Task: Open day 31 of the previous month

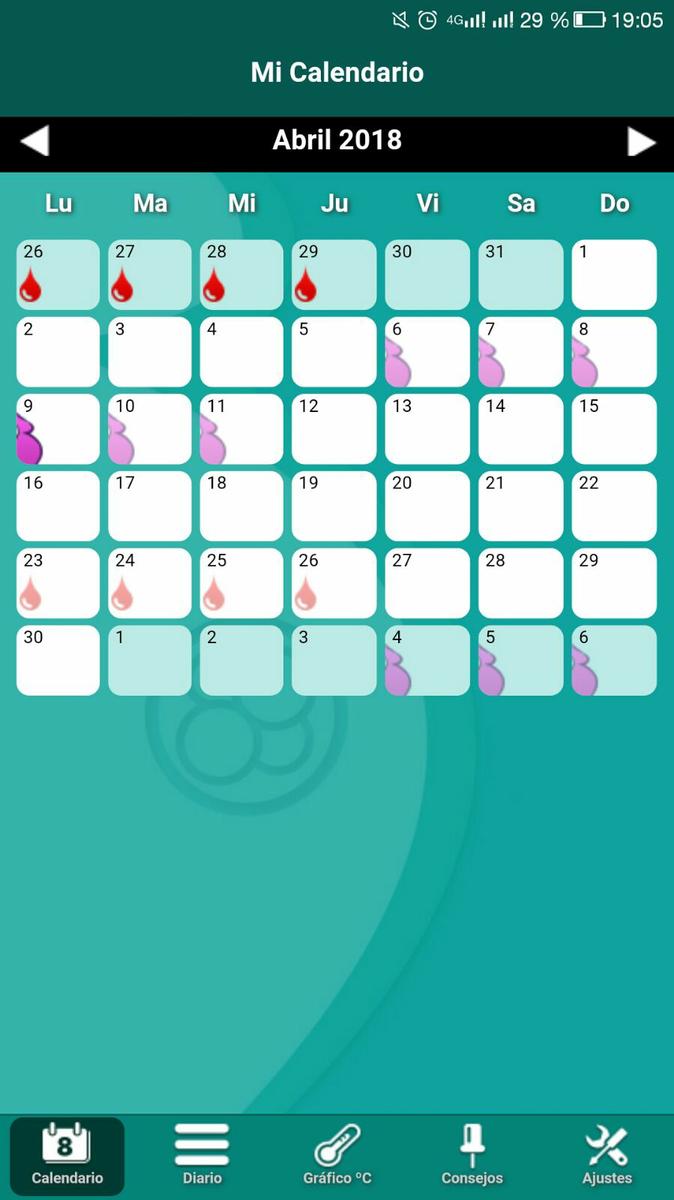Action: (521, 275)
